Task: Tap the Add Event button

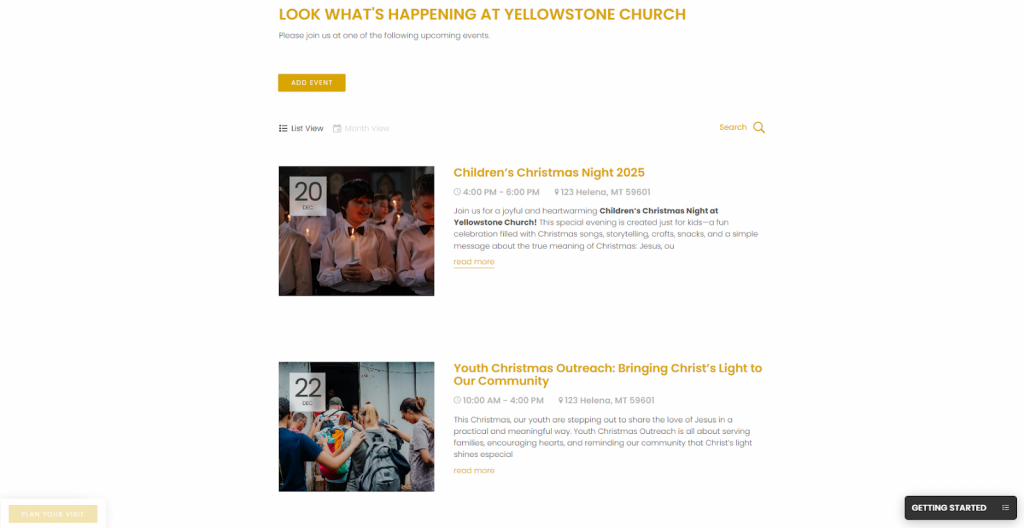Action: (x=311, y=83)
